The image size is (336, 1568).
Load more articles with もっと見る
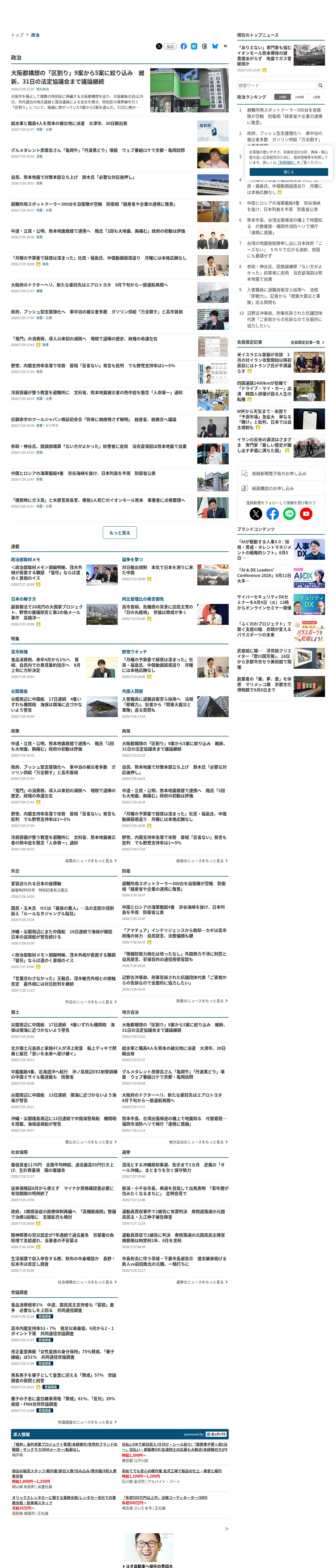(120, 533)
